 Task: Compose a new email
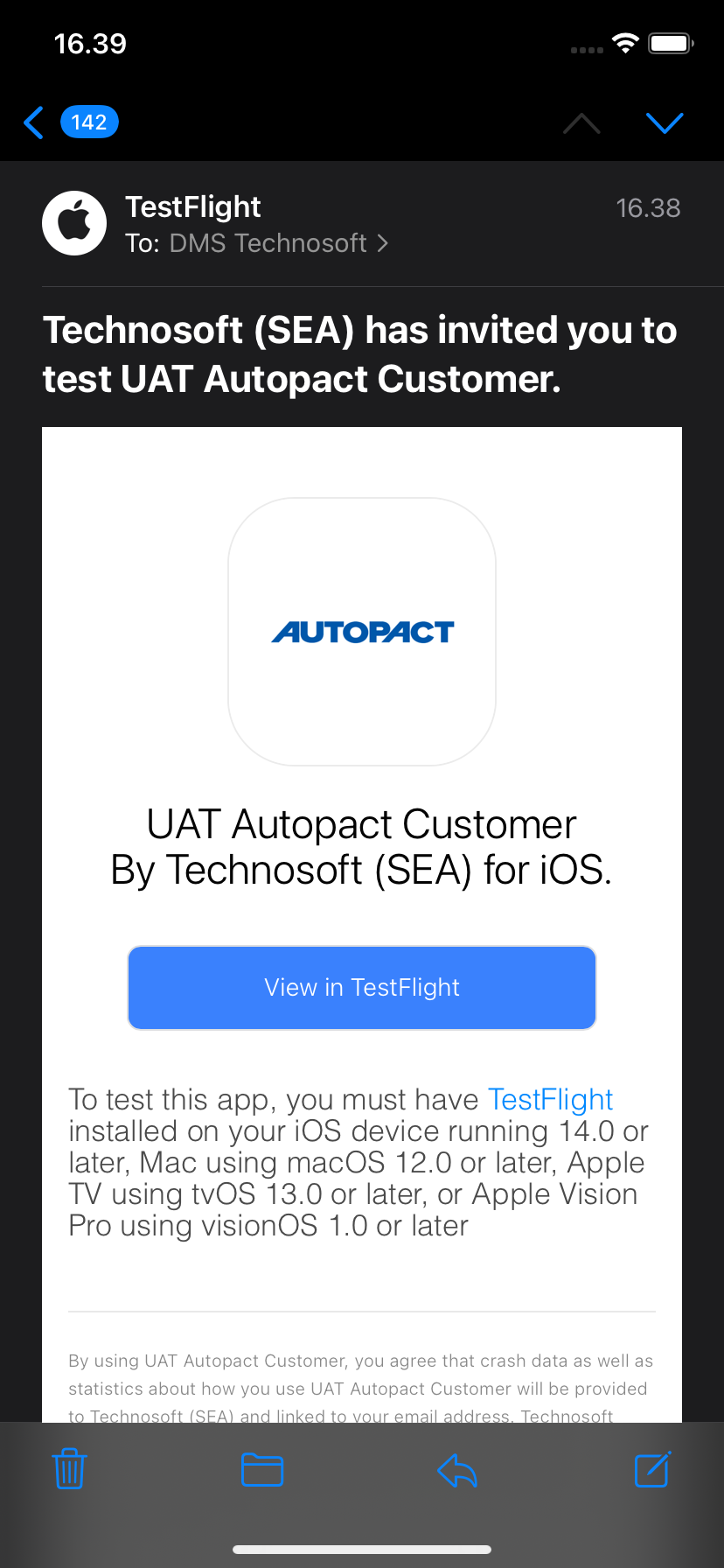coord(651,1469)
